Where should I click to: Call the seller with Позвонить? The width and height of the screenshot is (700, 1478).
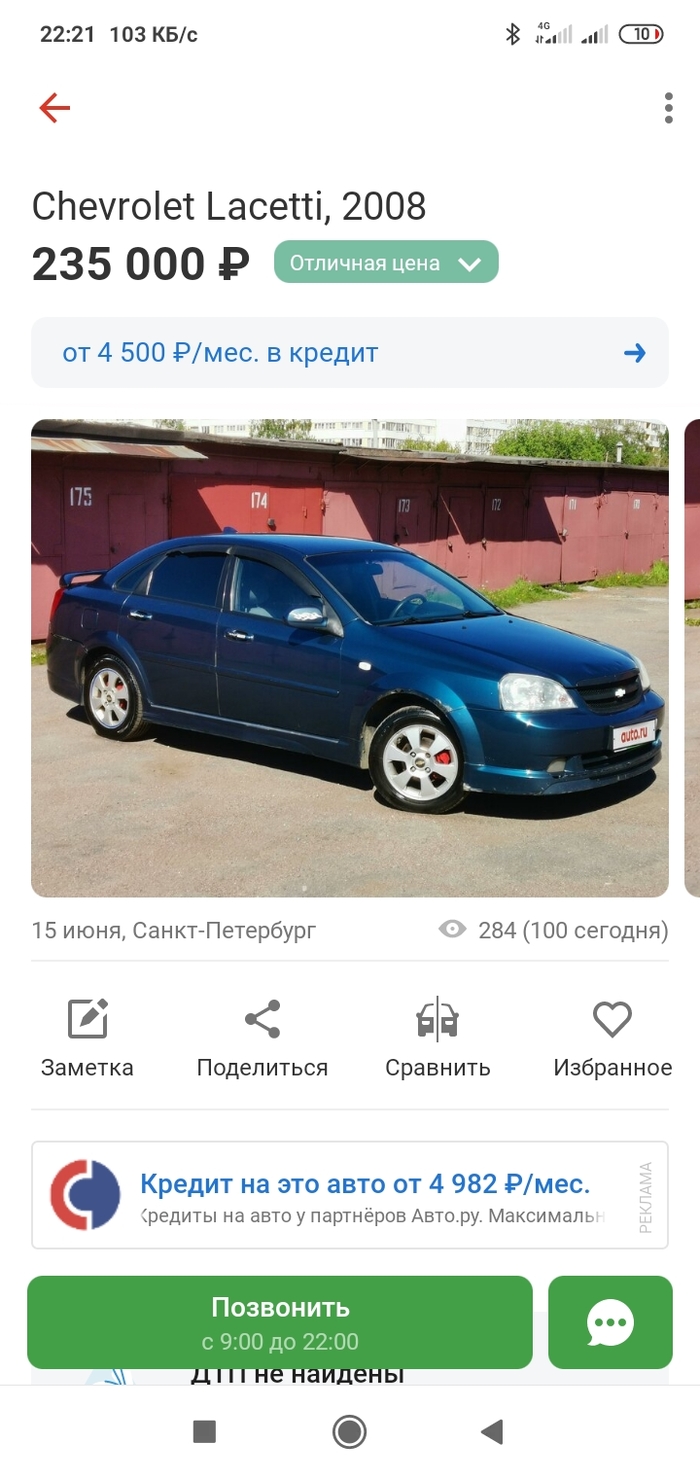(x=280, y=1322)
